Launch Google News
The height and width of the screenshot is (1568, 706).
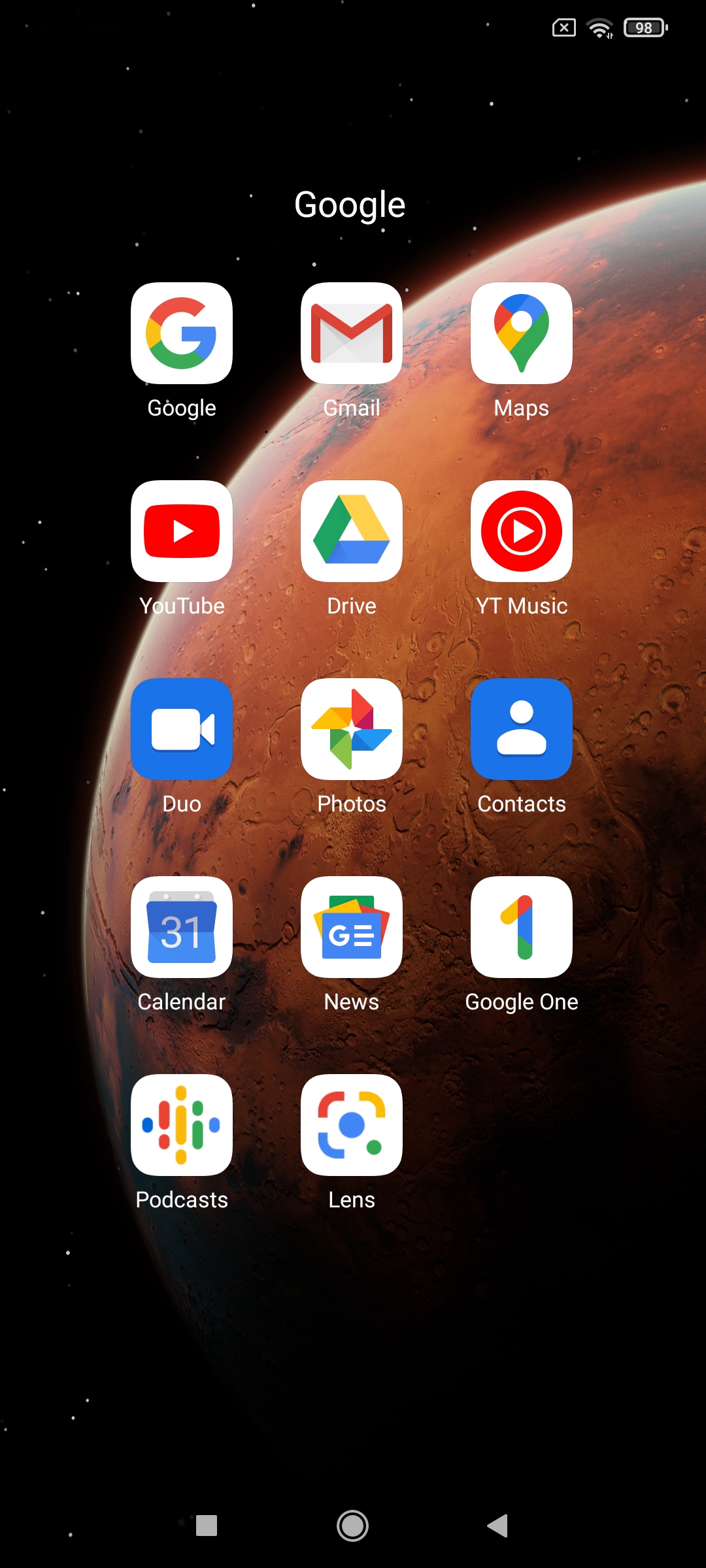(x=352, y=927)
